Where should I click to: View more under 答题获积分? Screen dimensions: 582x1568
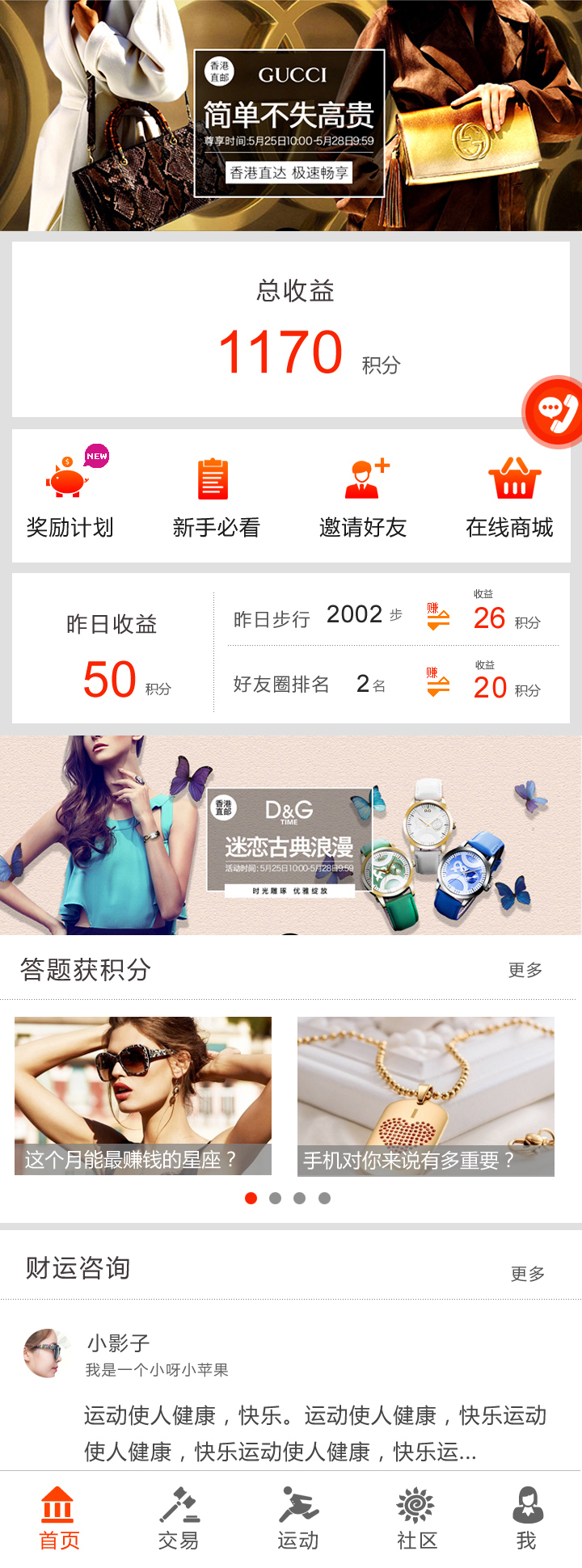tap(525, 970)
